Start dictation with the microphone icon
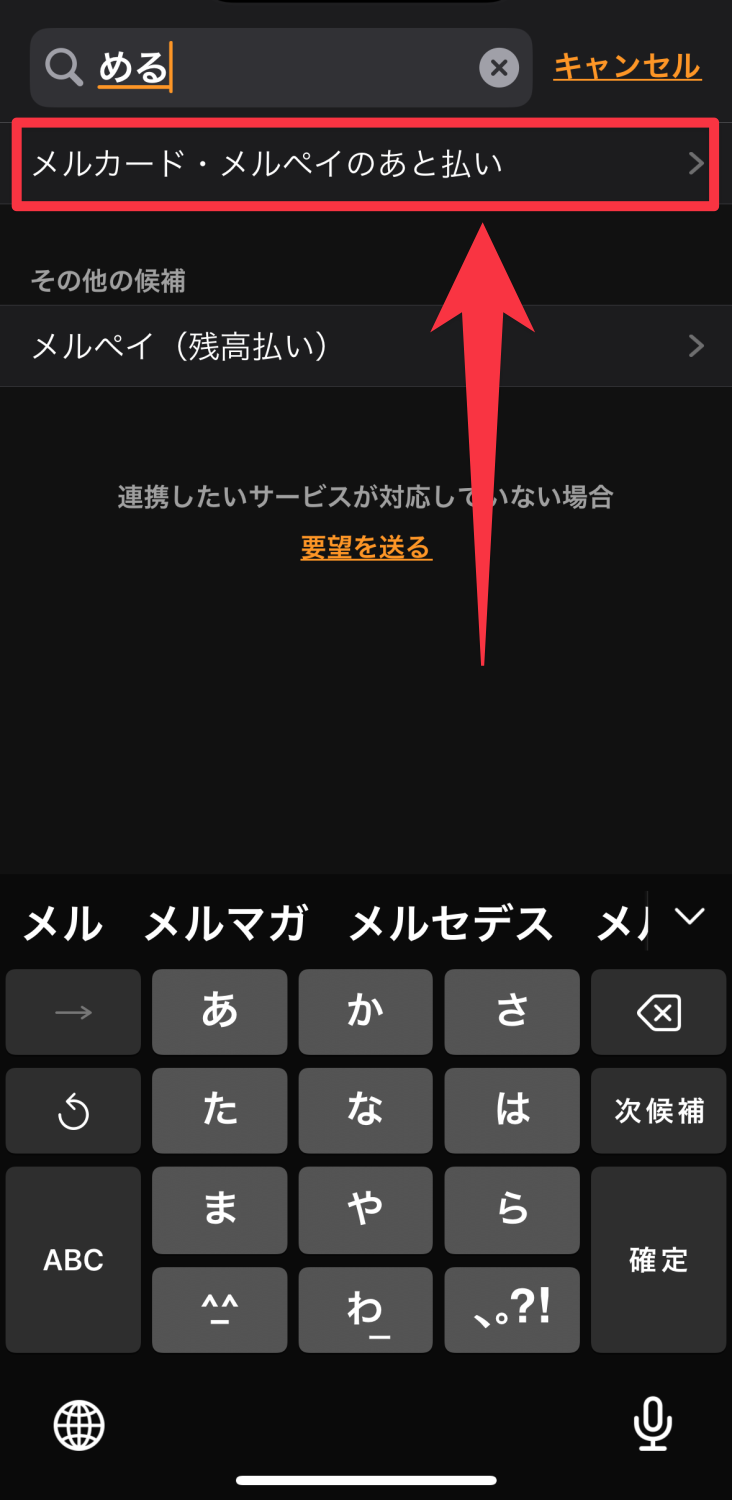 pyautogui.click(x=653, y=1424)
